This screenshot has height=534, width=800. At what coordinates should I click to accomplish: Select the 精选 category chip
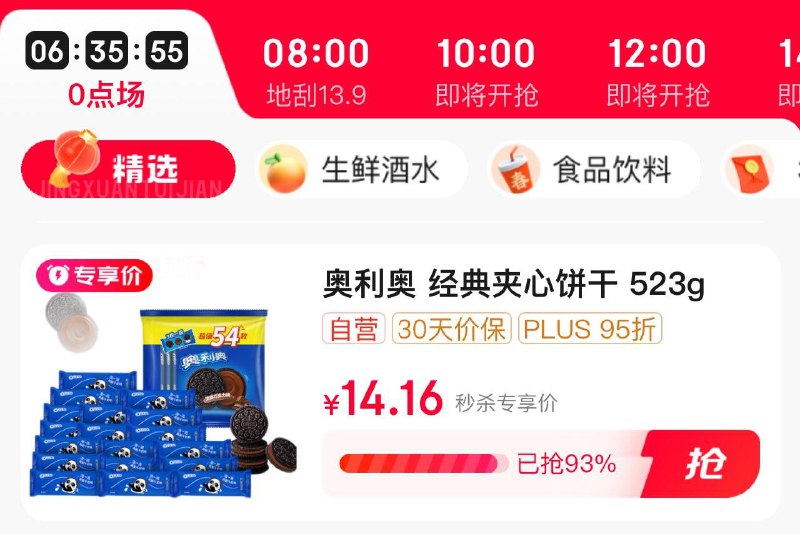pyautogui.click(x=129, y=168)
